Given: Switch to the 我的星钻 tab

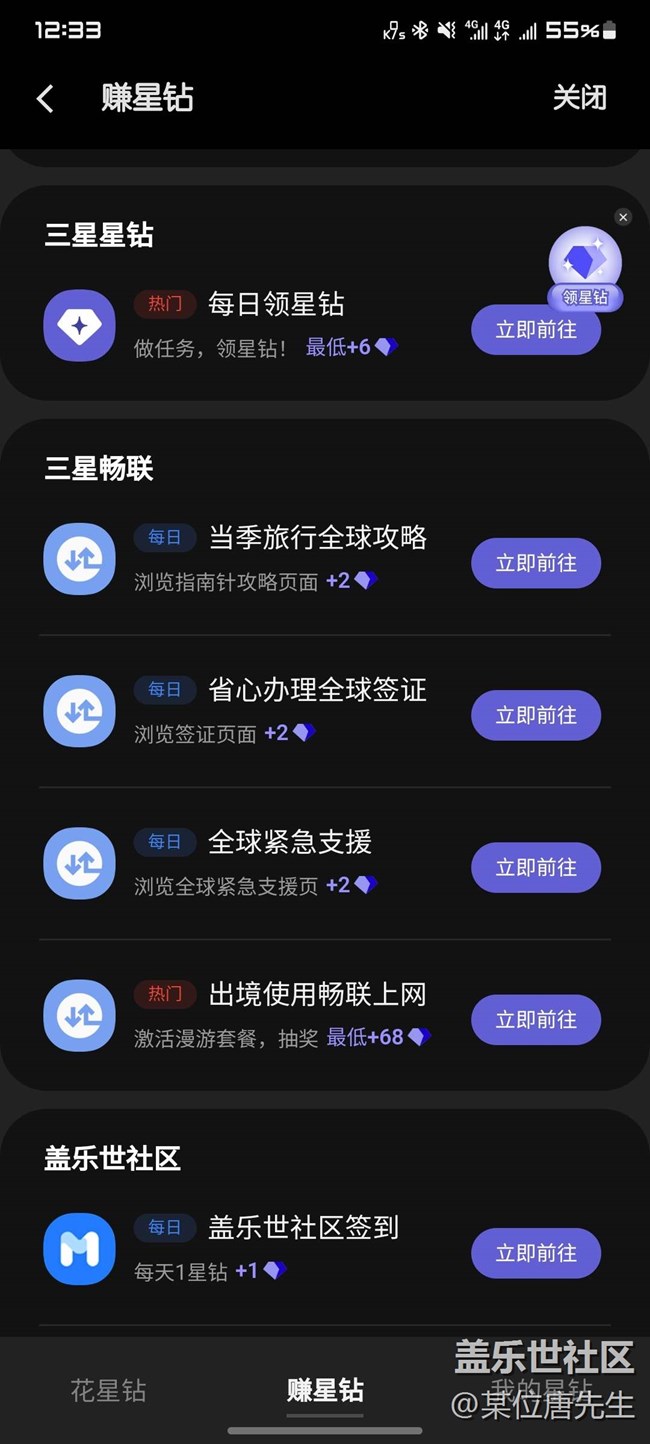Looking at the screenshot, I should [x=541, y=1390].
